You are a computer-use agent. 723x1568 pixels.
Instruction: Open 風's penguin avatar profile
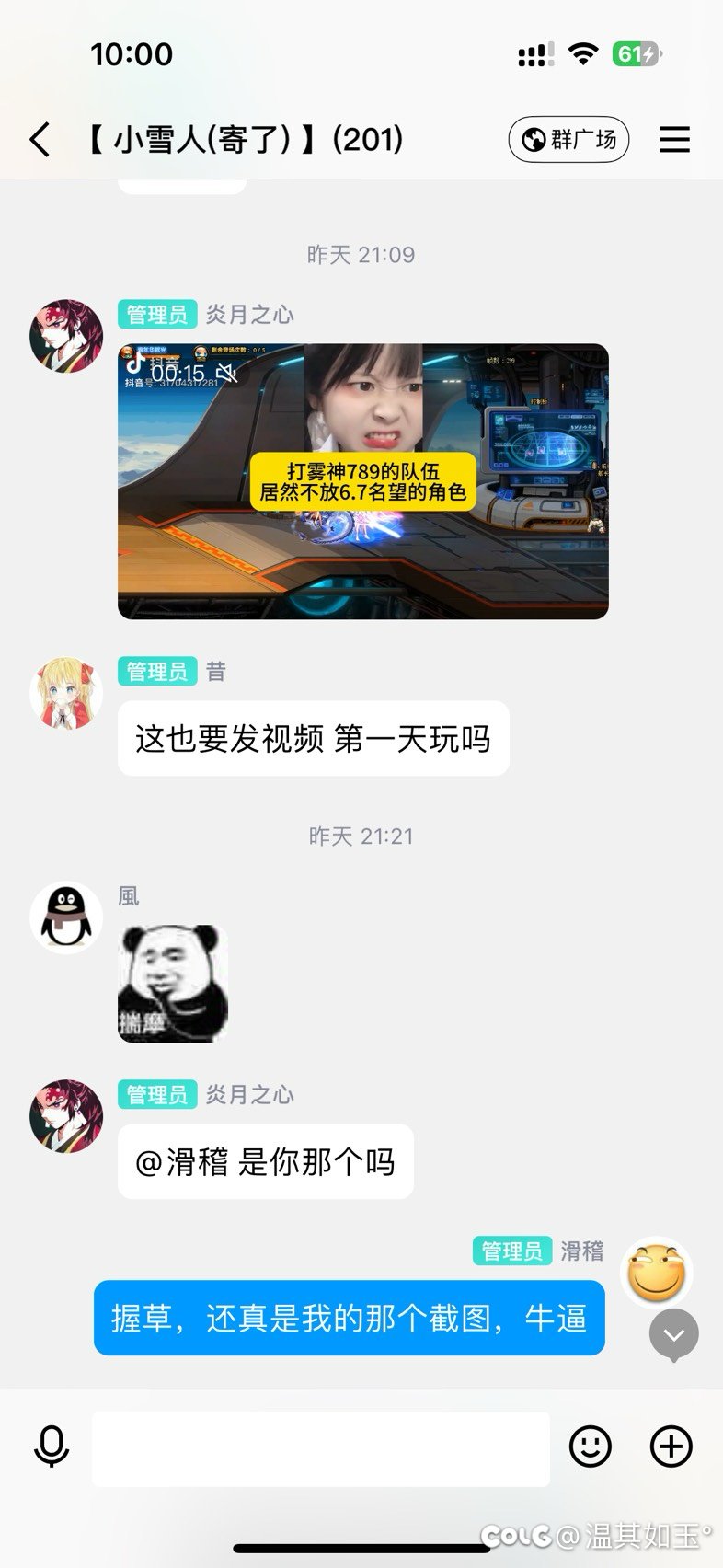pyautogui.click(x=65, y=917)
